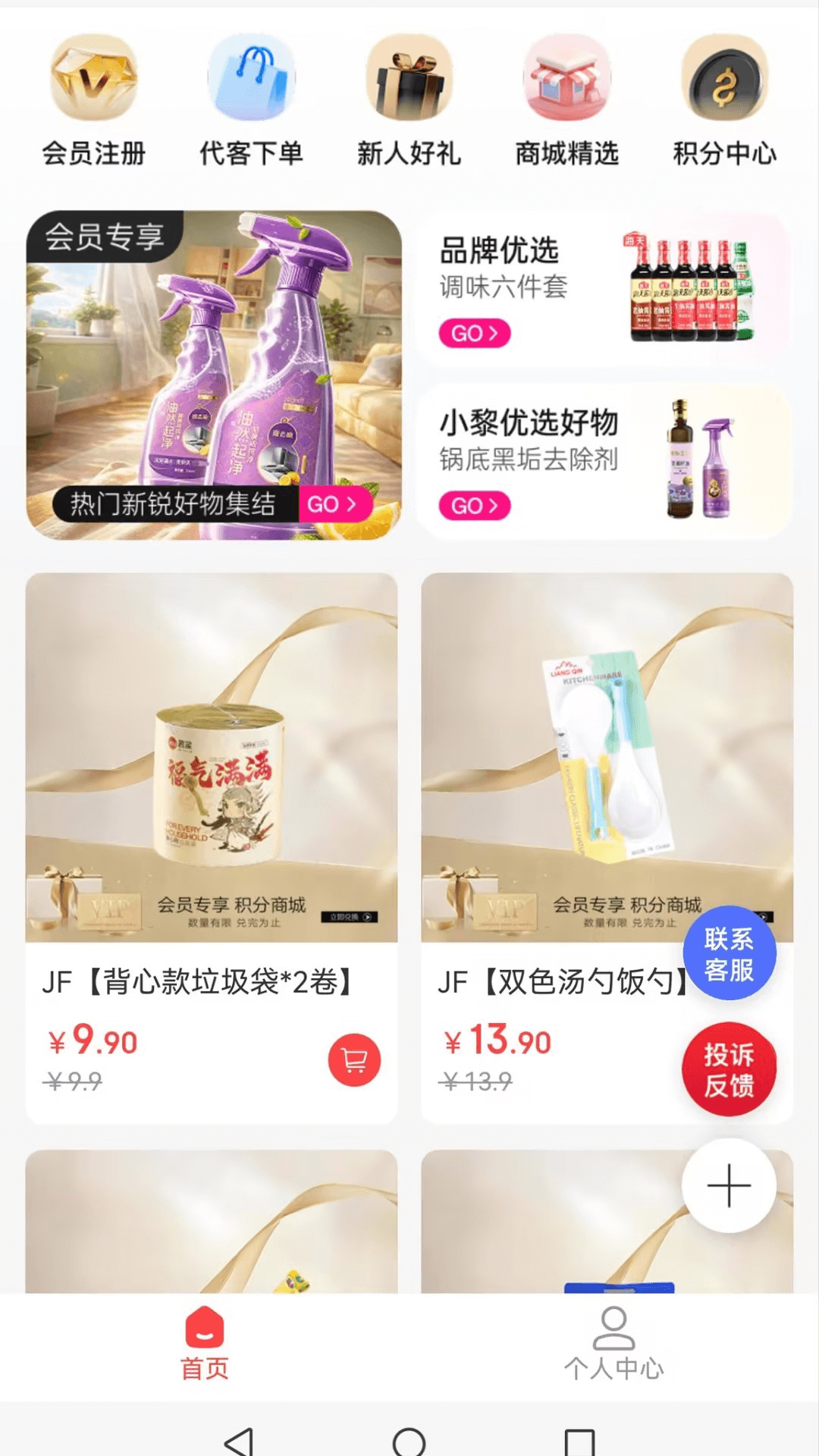Switch to the 首页 tab
This screenshot has width=819, height=1456.
(x=205, y=1344)
